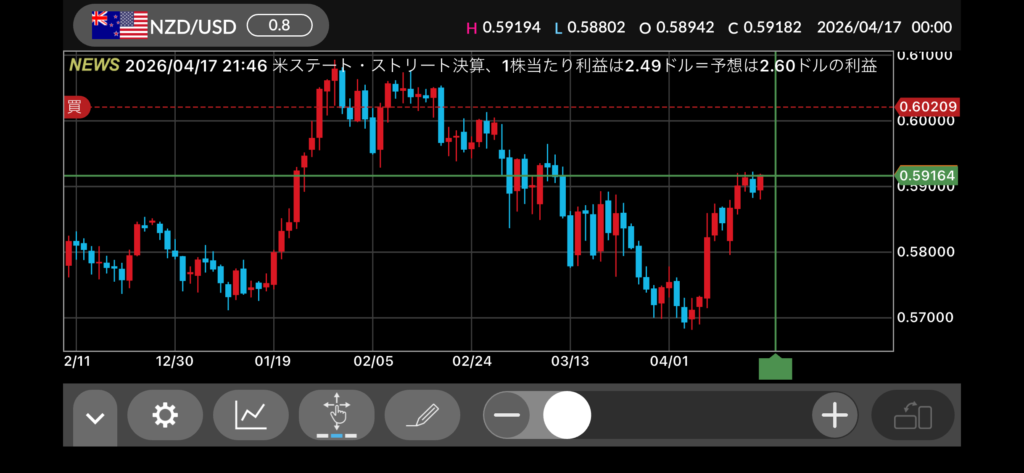Tap the zoom slider handle
Screen dimensions: 1024x473
pyautogui.click(x=567, y=415)
